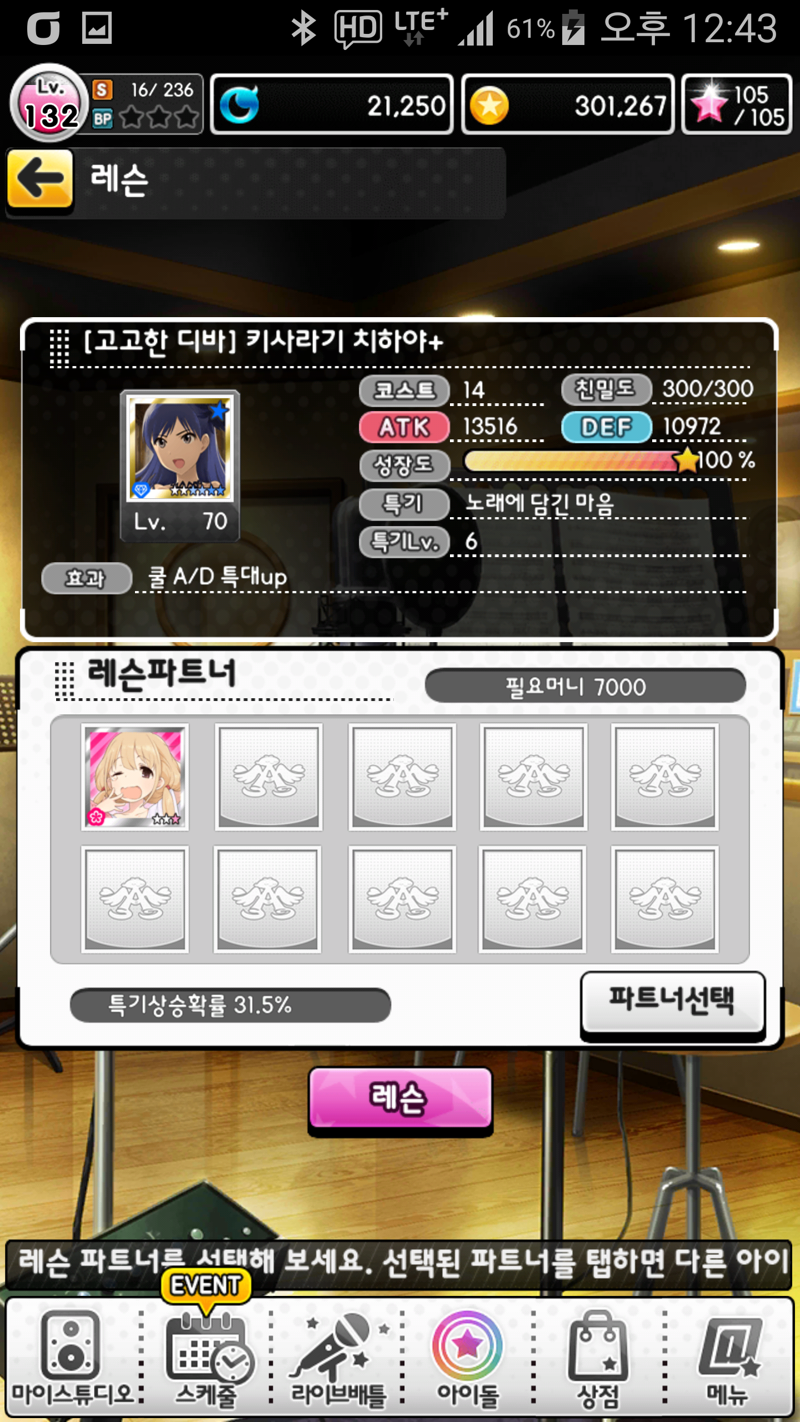This screenshot has width=800, height=1422.
Task: Switch to 마이스튜디오 tab
Action: coord(72,1357)
